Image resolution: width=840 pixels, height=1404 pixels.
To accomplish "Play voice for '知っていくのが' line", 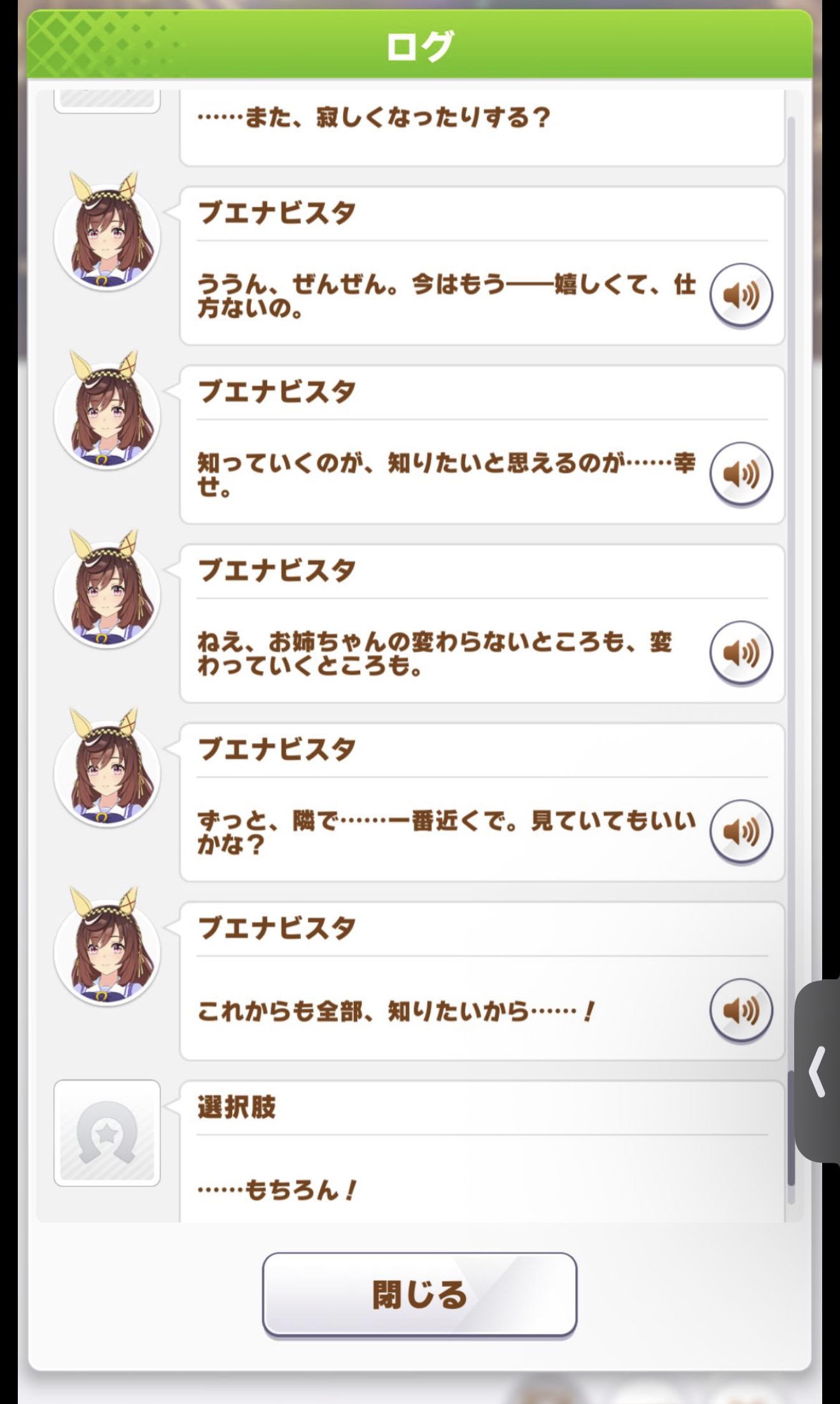I will click(x=741, y=474).
